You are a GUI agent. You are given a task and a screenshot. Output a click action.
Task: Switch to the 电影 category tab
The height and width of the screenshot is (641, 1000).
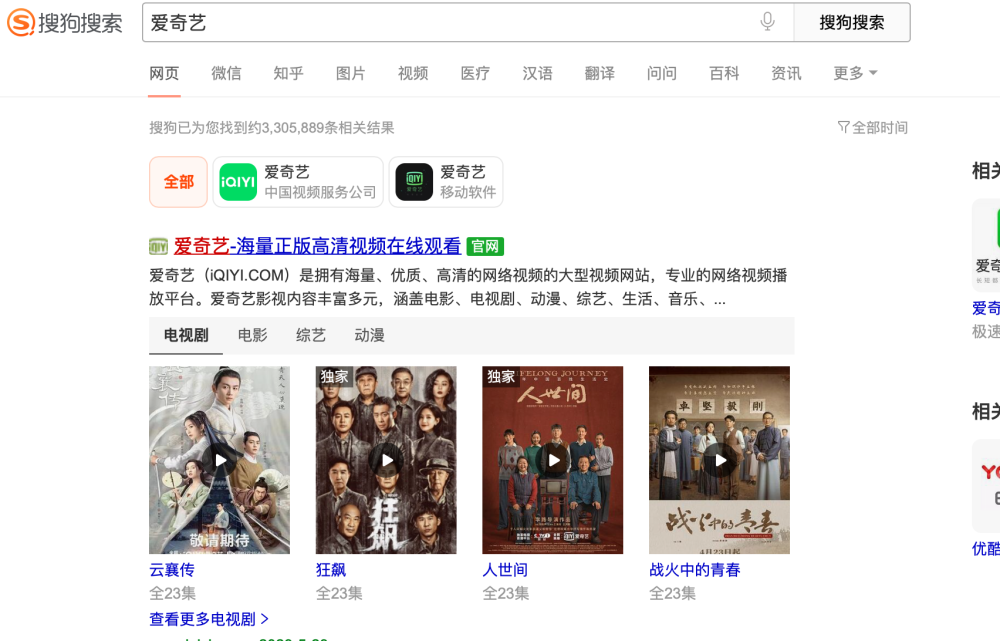tap(253, 335)
